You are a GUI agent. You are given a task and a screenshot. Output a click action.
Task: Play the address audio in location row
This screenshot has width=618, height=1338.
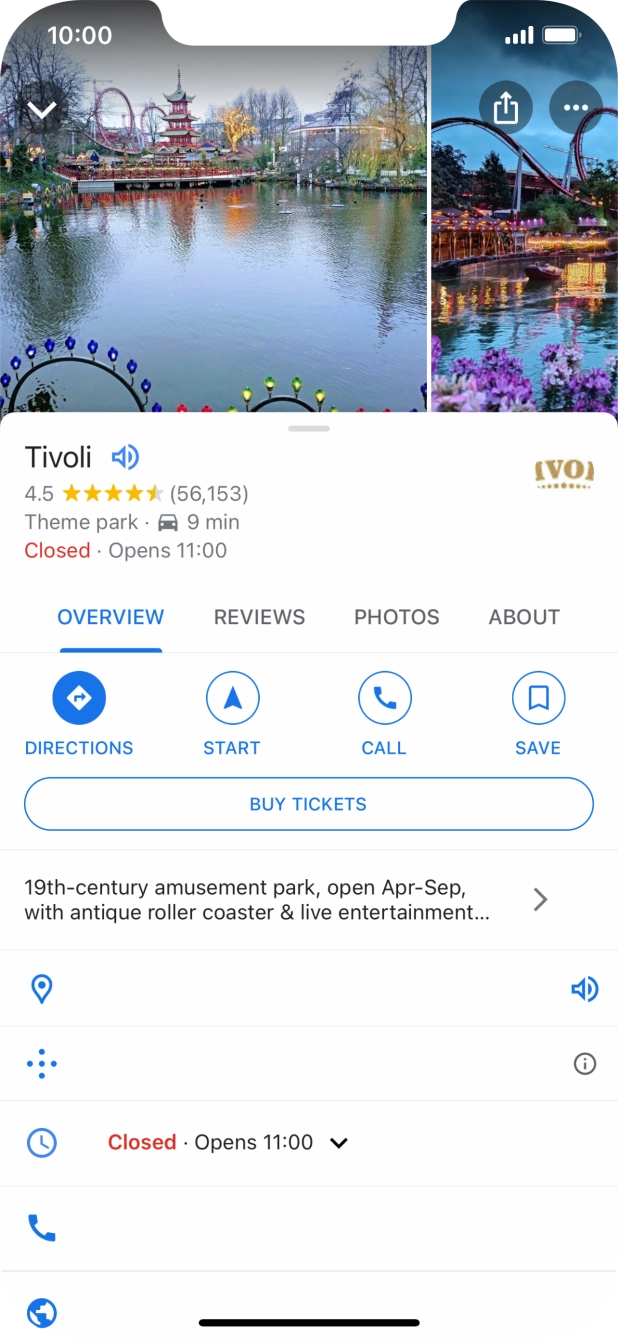coord(584,989)
